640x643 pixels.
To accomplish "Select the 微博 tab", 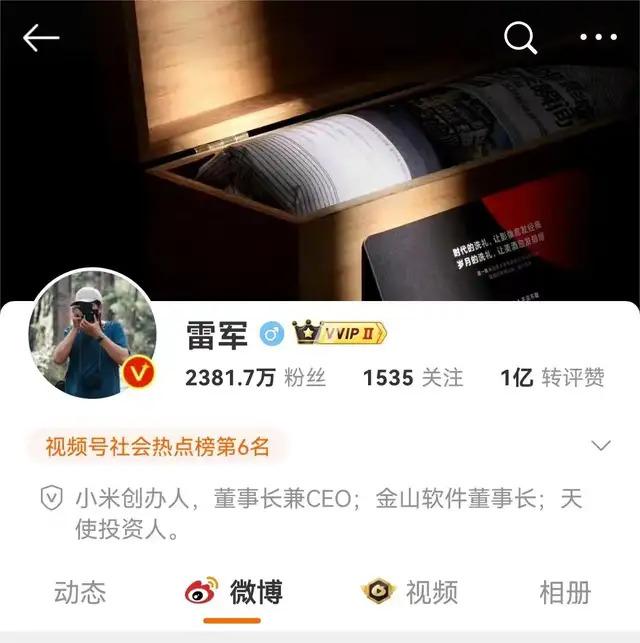I will pos(234,592).
